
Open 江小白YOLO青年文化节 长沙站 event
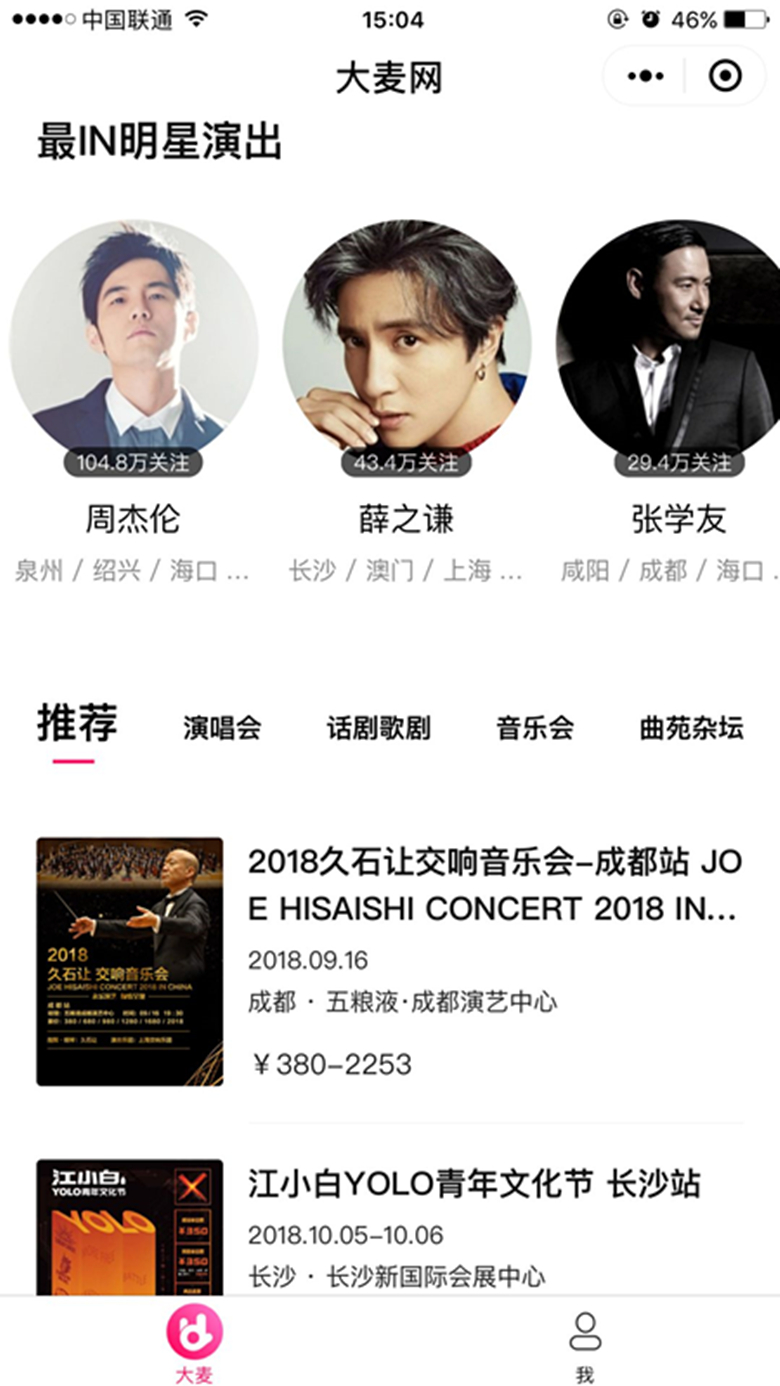pos(474,1184)
